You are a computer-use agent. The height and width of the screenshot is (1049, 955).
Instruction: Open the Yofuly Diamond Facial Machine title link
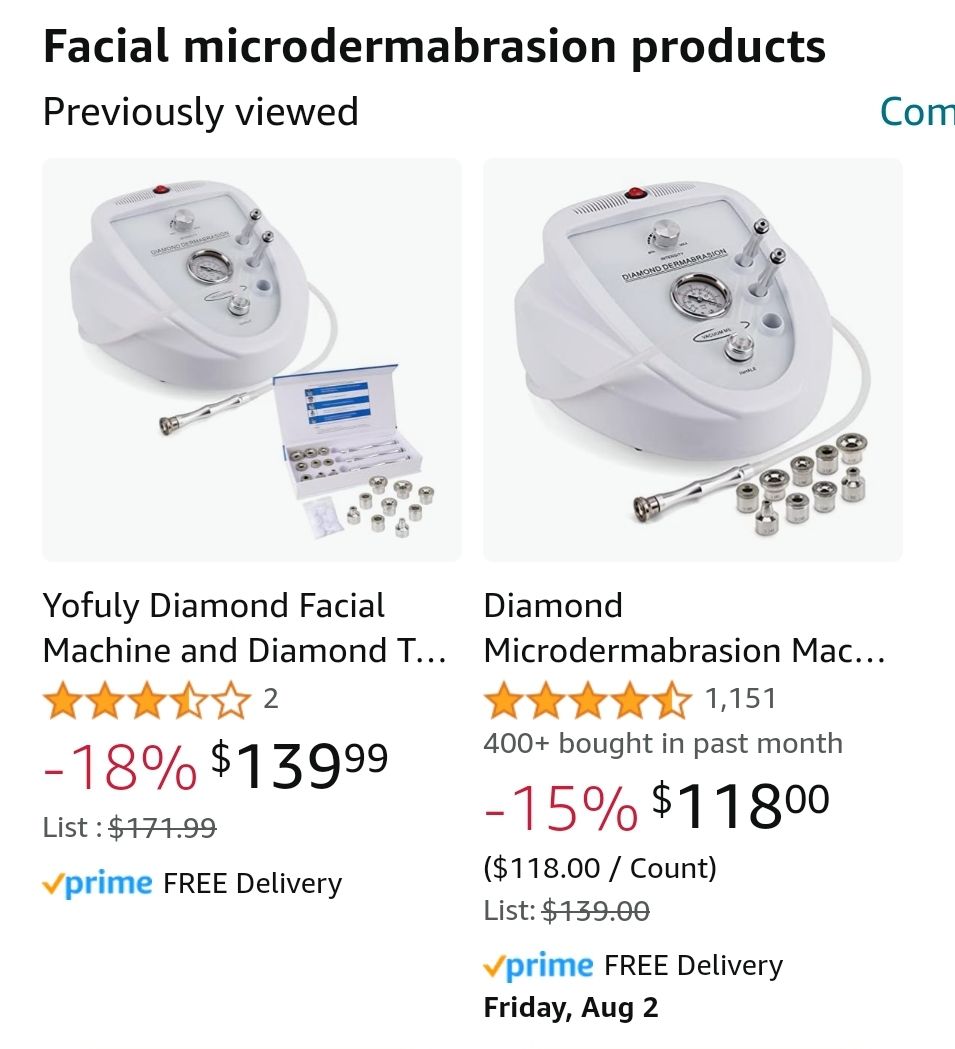point(244,628)
